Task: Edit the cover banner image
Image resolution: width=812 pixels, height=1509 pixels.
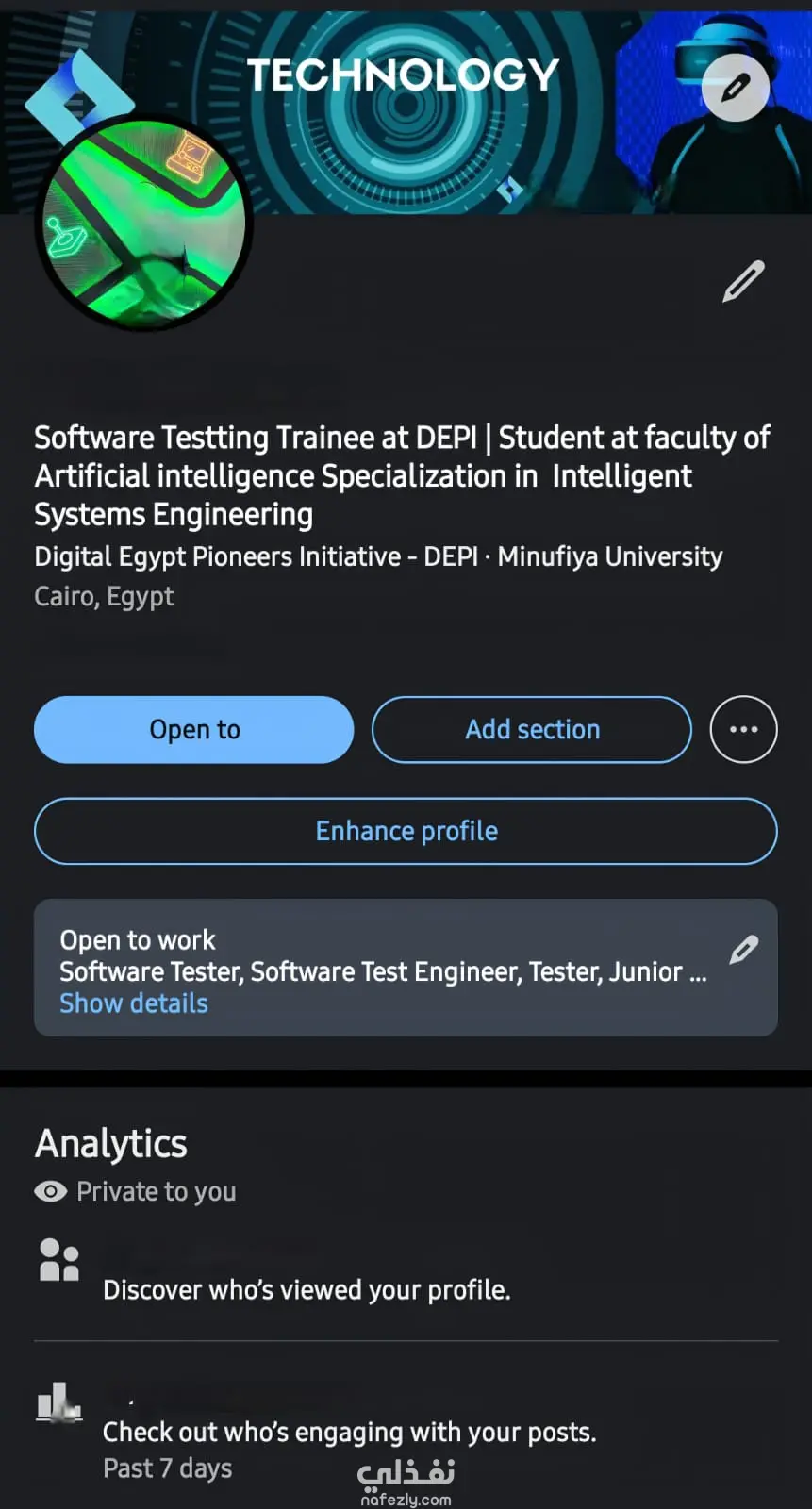Action: (x=736, y=89)
